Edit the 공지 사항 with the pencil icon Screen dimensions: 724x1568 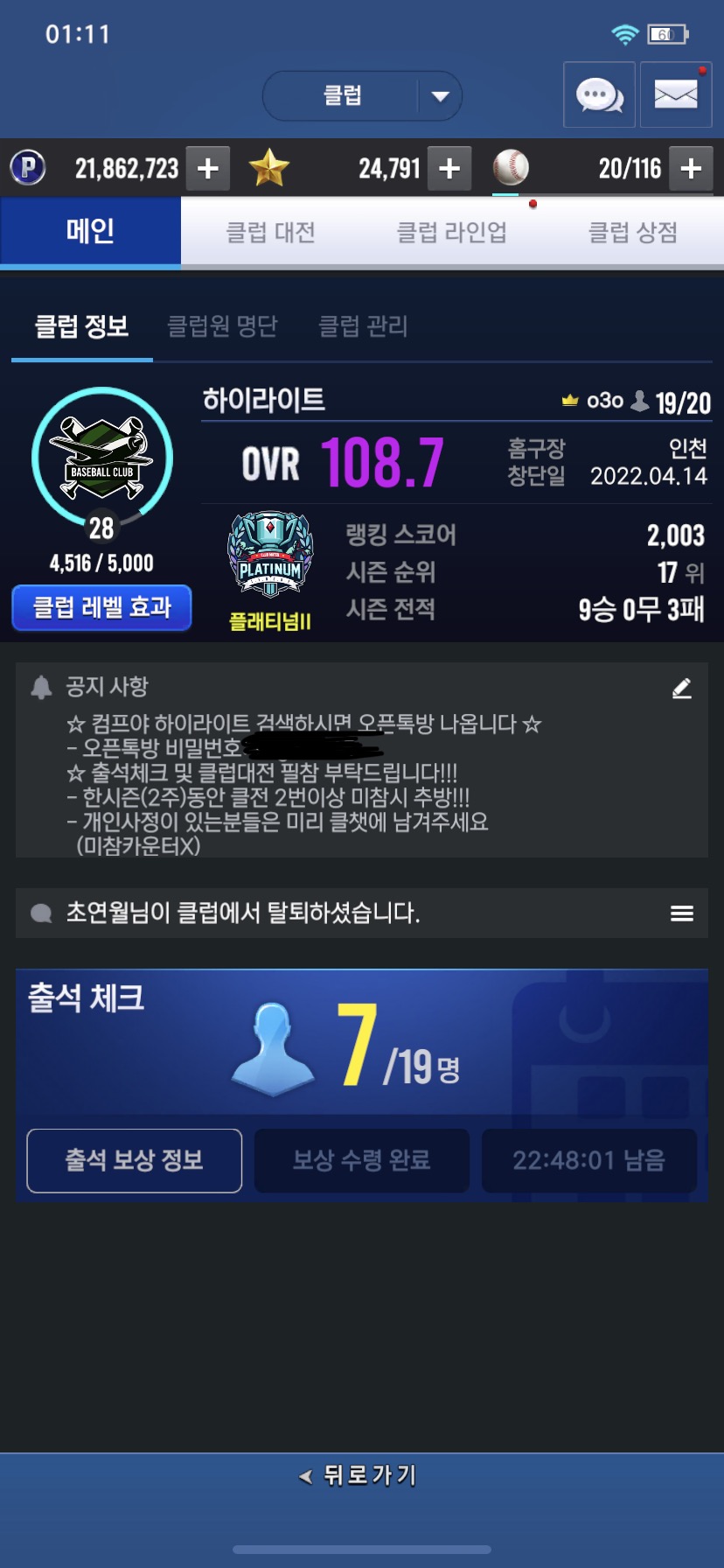(682, 689)
